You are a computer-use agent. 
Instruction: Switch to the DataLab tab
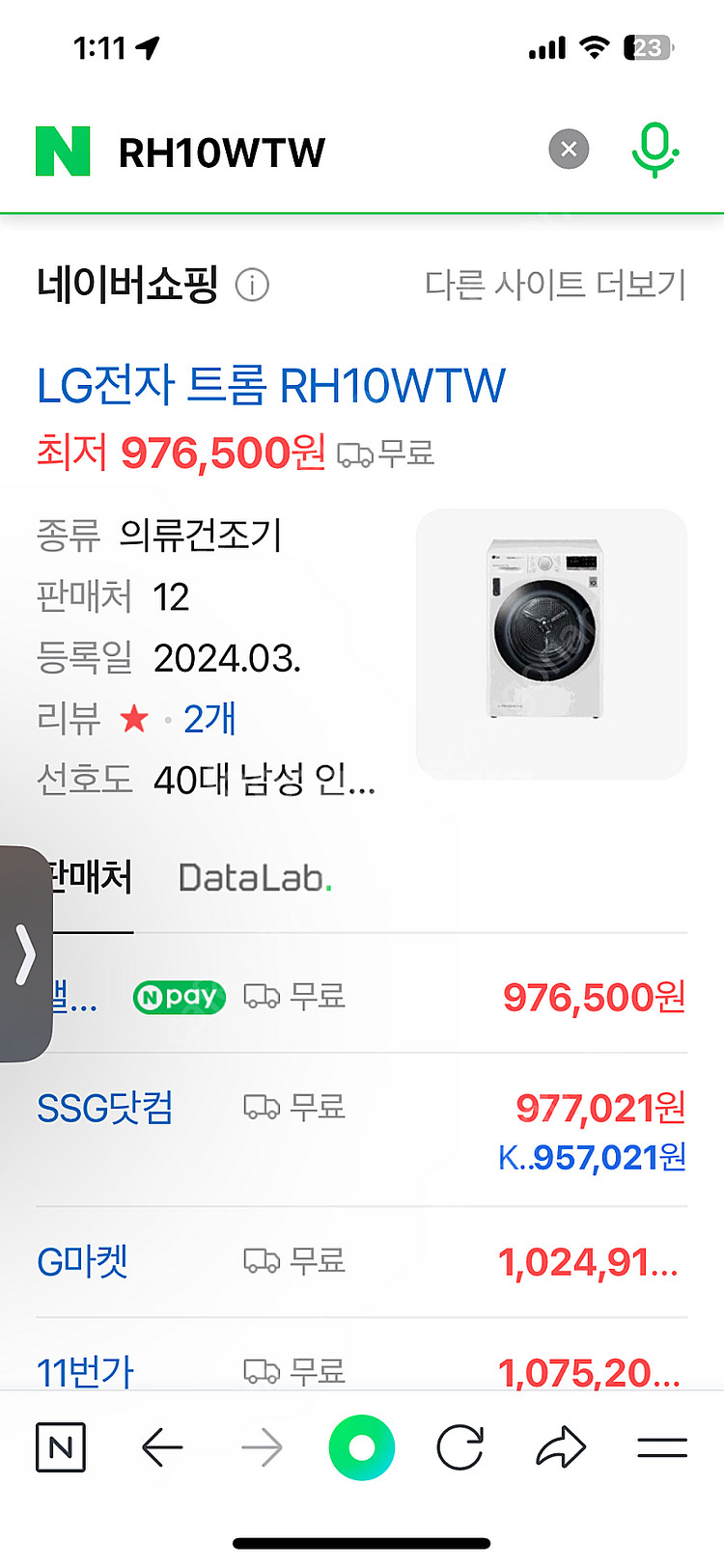click(x=255, y=878)
